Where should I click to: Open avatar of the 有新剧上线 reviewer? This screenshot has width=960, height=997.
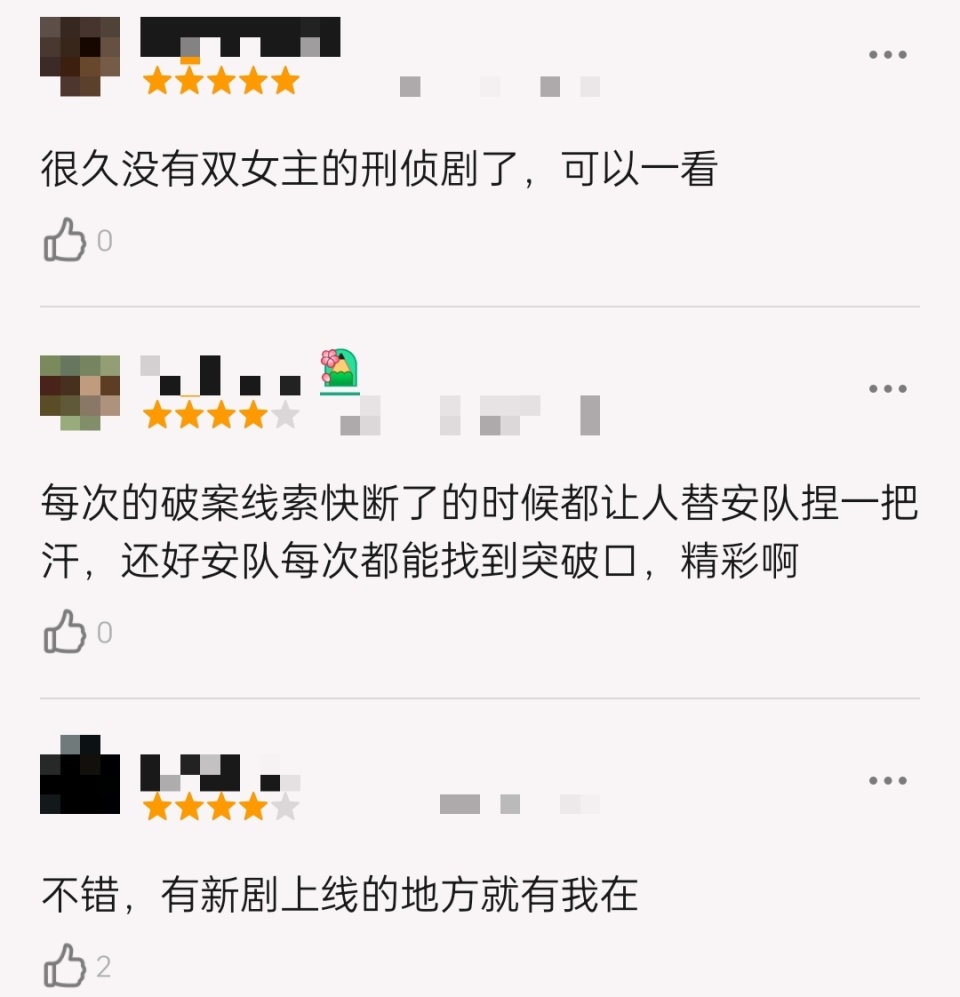(x=80, y=775)
